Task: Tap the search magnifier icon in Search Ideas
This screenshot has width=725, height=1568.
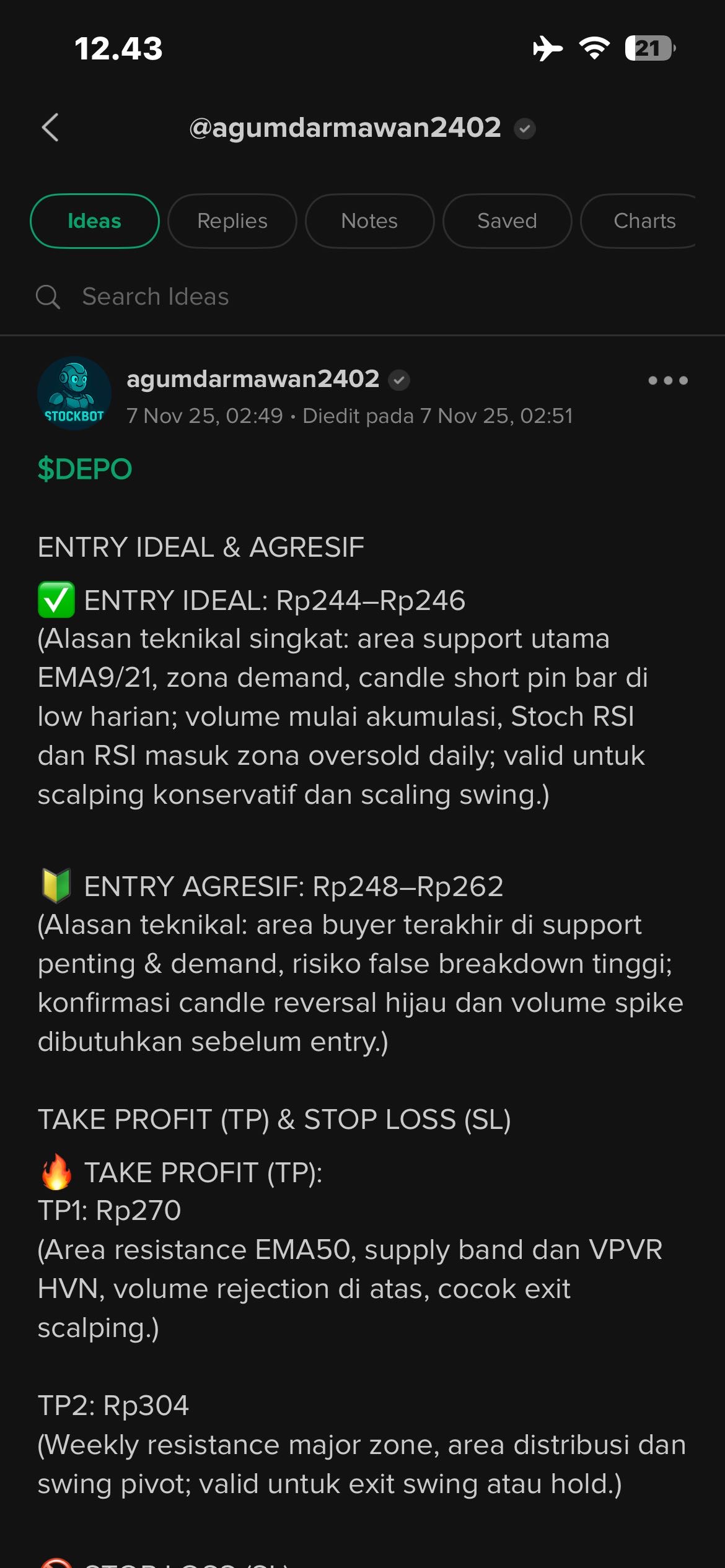Action: click(x=49, y=297)
